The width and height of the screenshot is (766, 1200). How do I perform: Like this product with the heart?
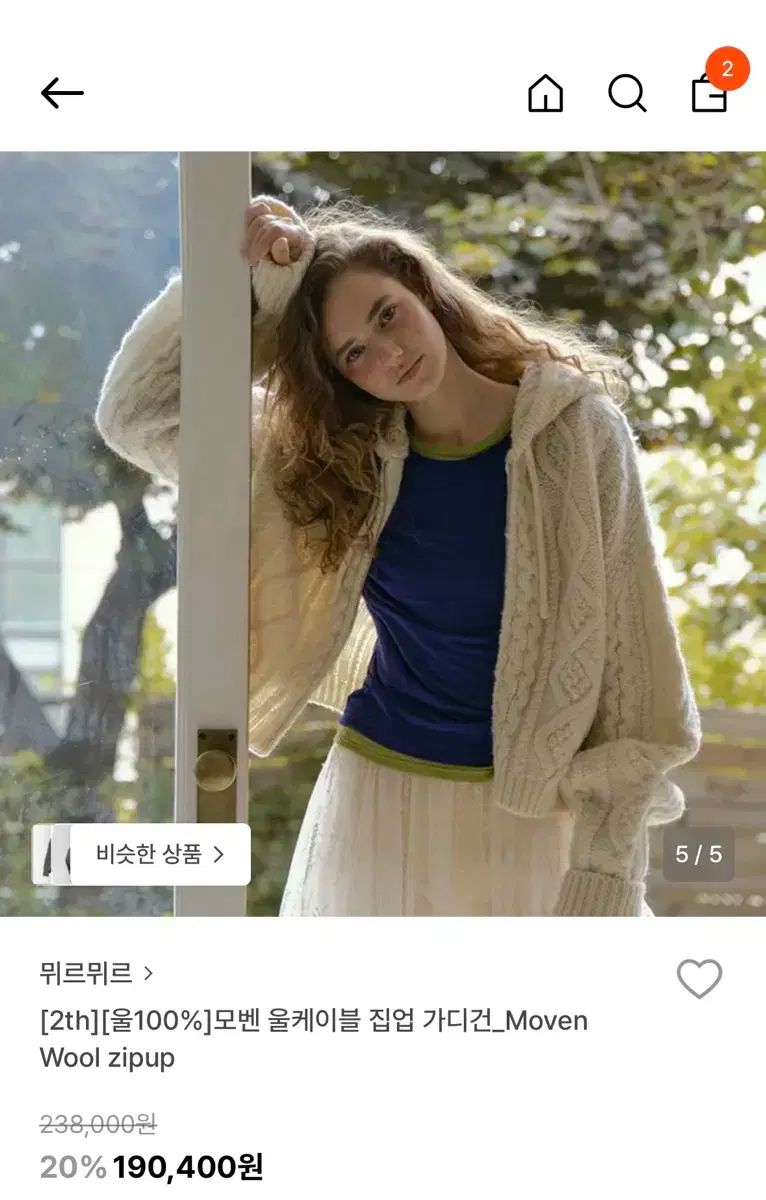pos(699,979)
